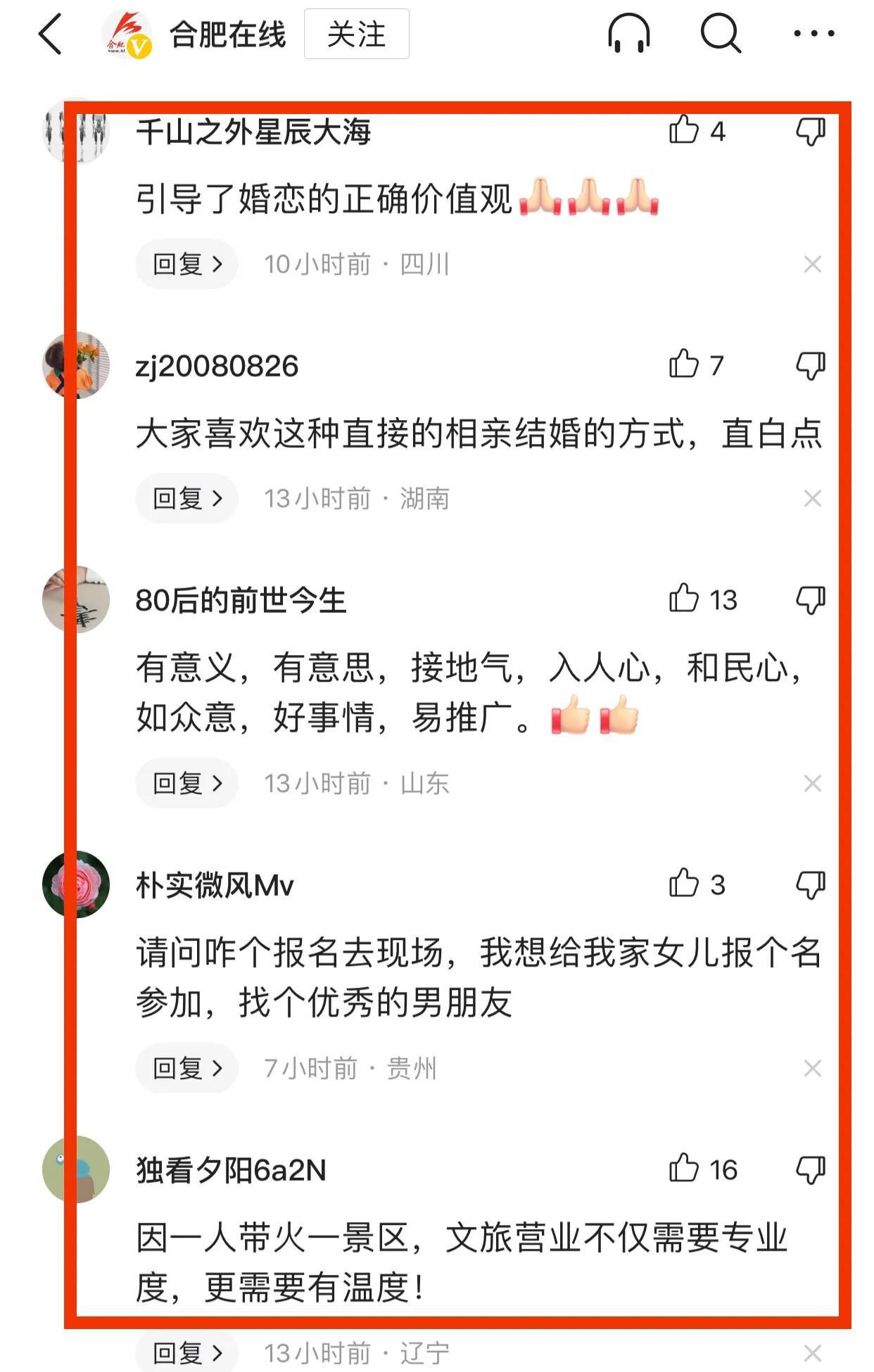874x1372 pixels.
Task: View 朴实微风Mv's profile picture
Action: coord(76,884)
